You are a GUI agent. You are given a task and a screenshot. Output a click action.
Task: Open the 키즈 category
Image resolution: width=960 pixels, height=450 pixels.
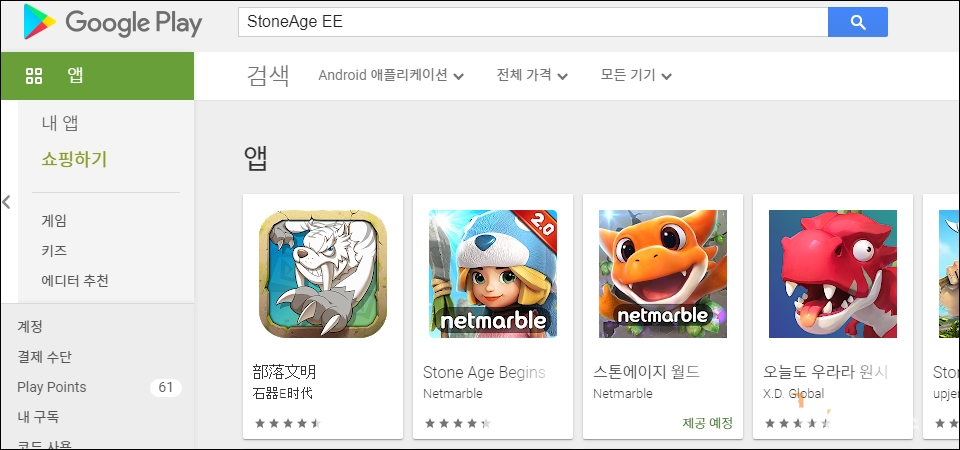coord(54,250)
